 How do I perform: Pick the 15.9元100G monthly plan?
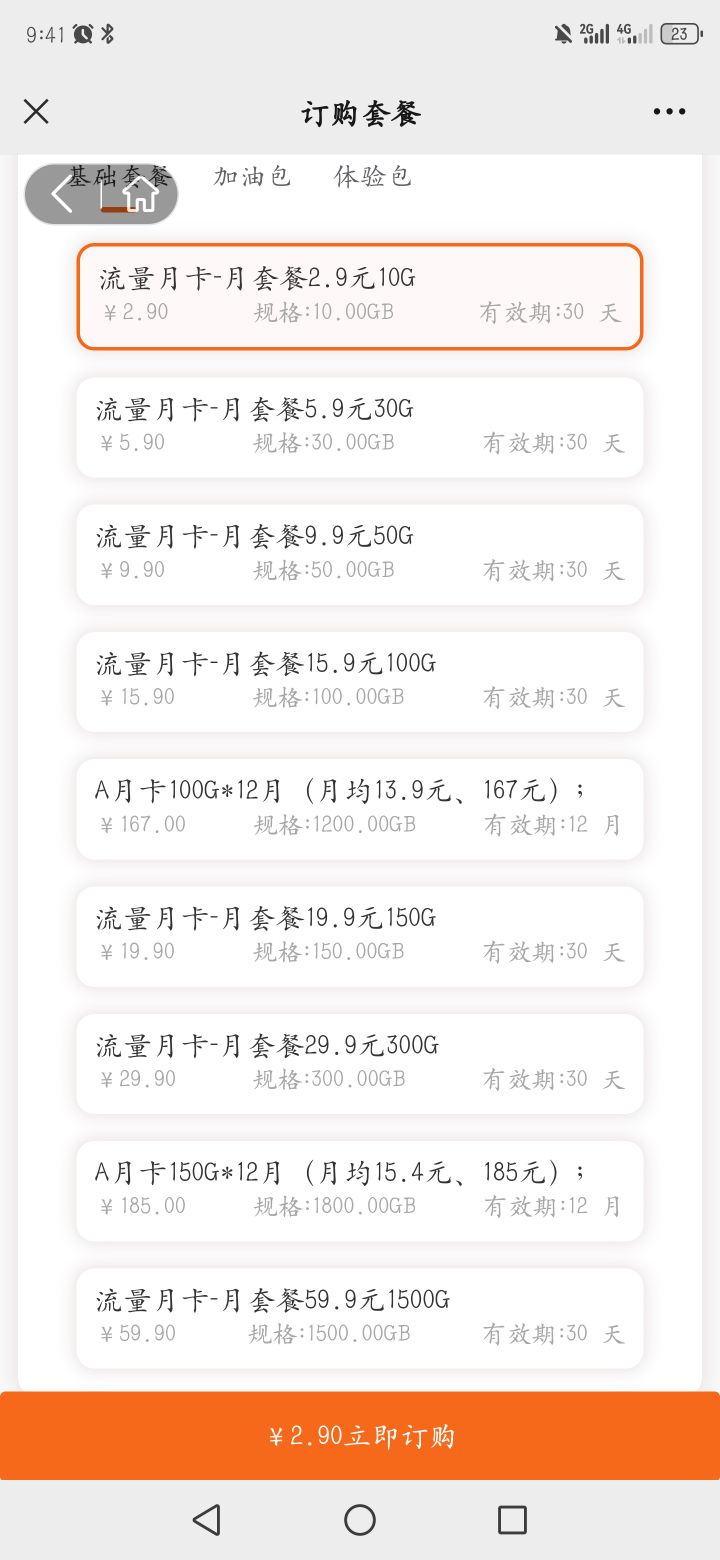[360, 681]
